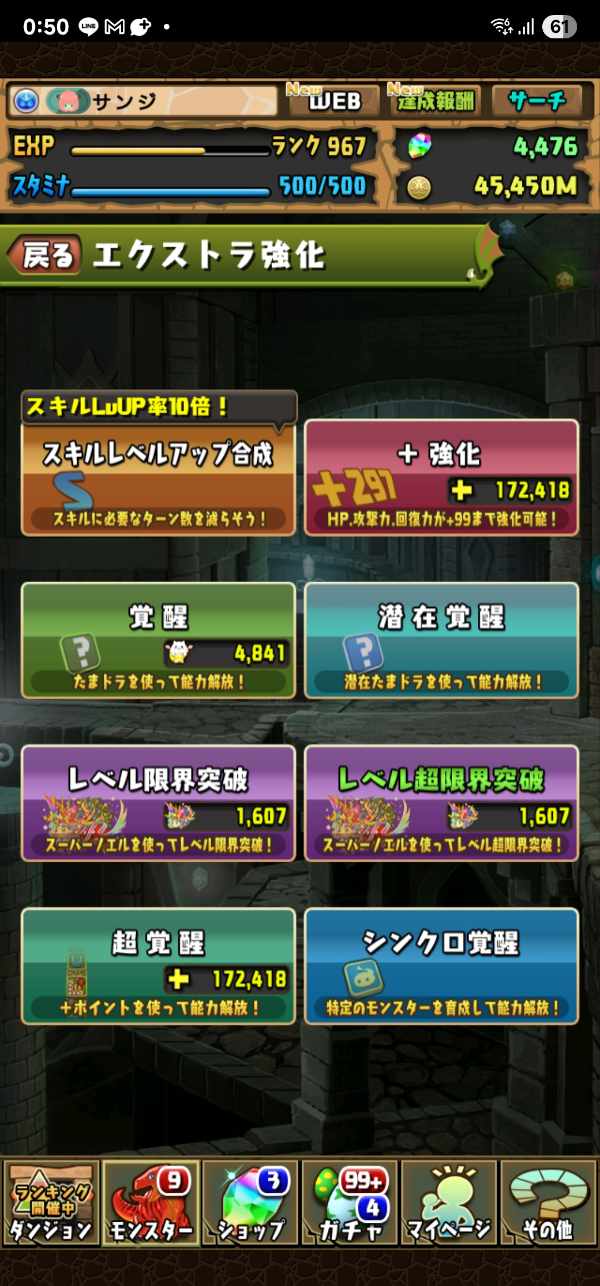600x1286 pixels.
Task: Select 潜在覚醒 latent awakening
Action: 441,640
